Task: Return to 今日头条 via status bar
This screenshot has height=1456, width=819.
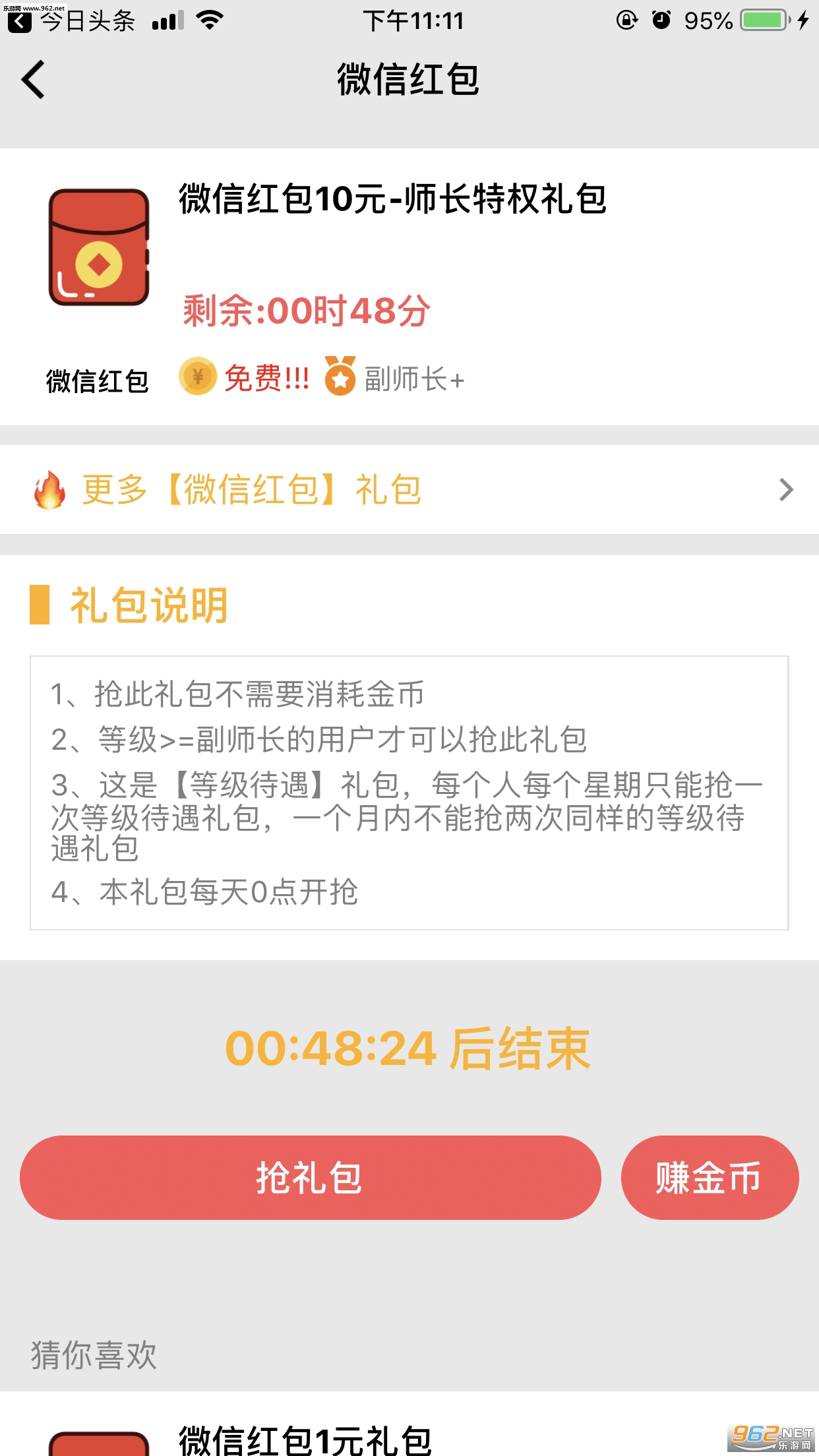Action: pyautogui.click(x=71, y=21)
